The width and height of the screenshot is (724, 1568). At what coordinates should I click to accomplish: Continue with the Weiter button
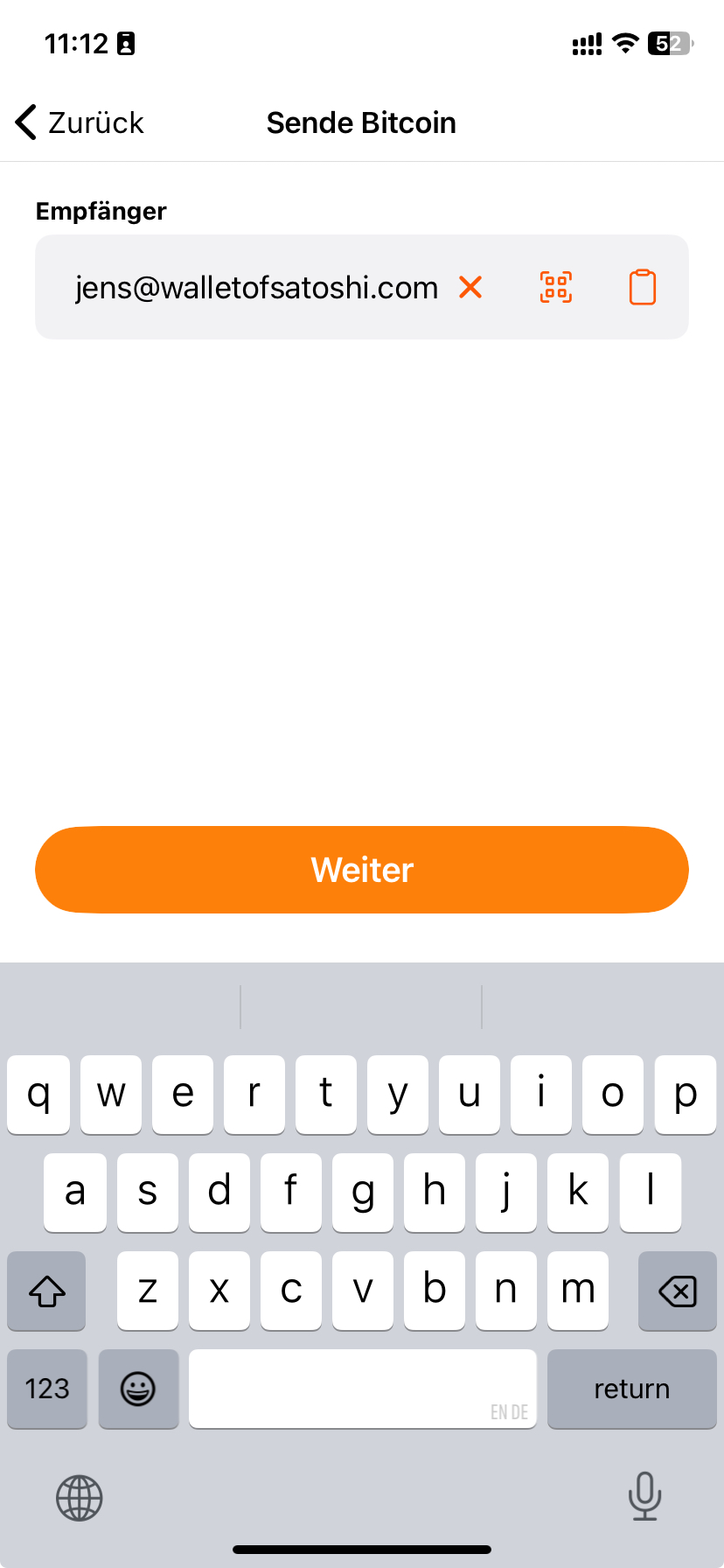point(362,870)
